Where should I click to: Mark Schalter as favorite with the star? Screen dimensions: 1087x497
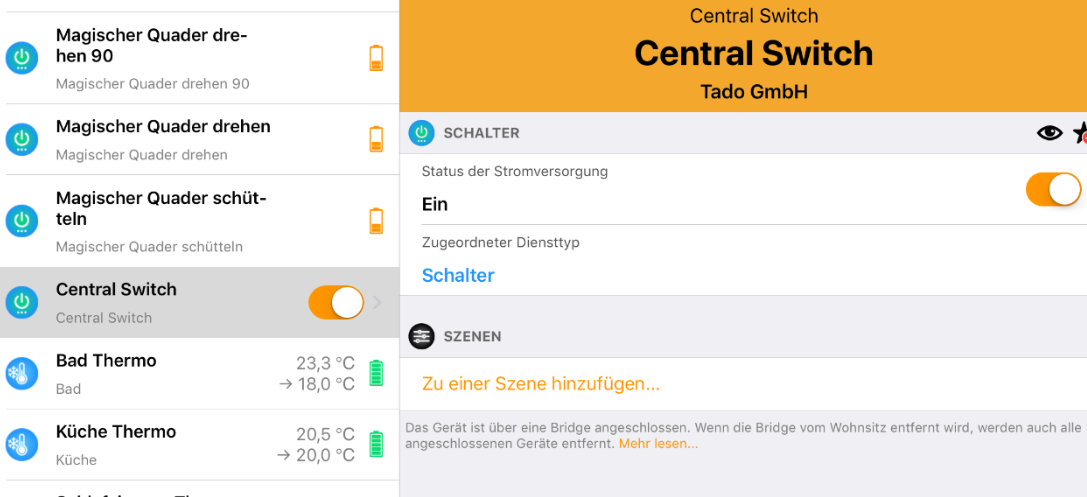[1080, 133]
